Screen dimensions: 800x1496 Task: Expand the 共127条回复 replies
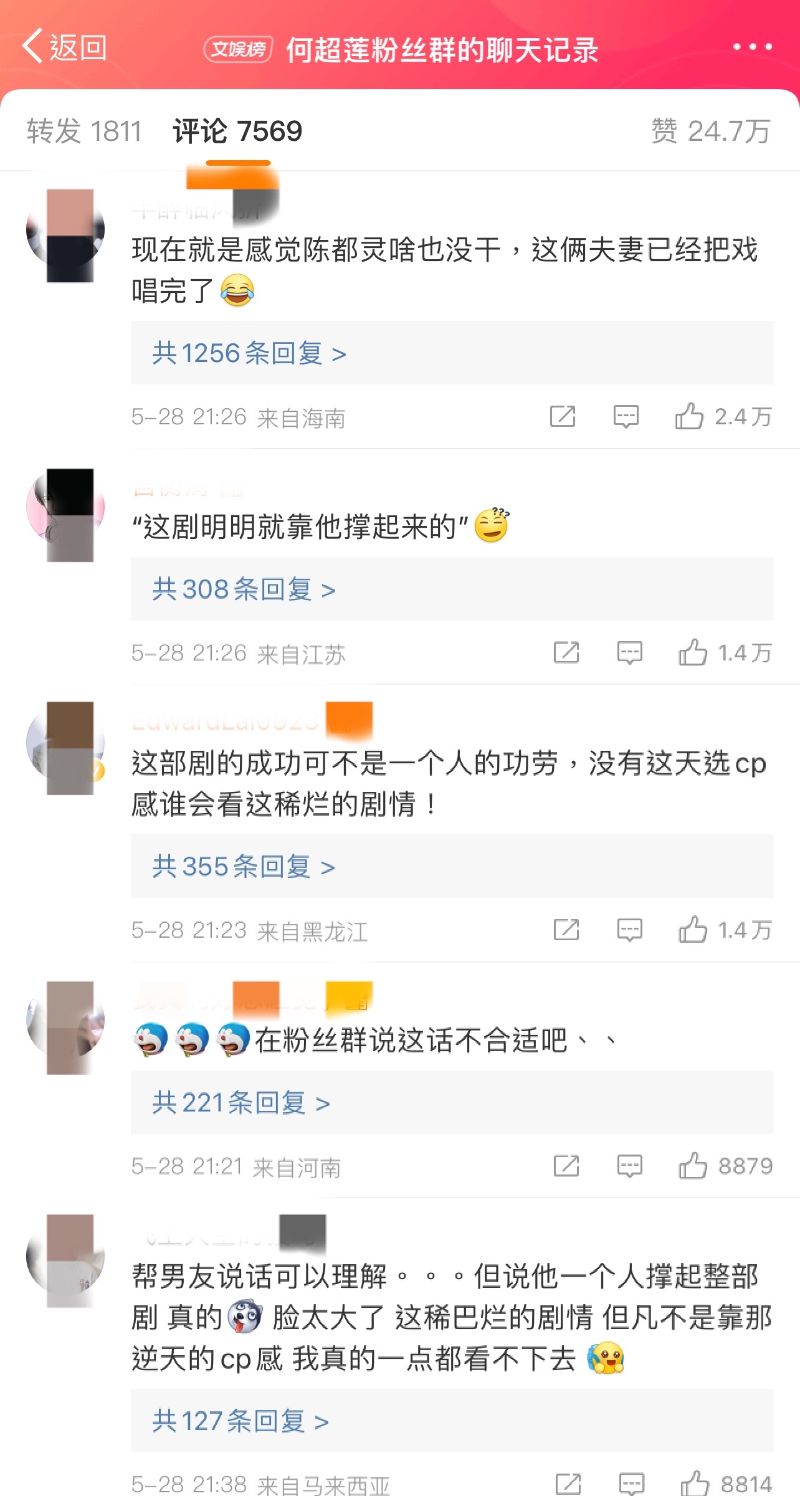tap(240, 1420)
